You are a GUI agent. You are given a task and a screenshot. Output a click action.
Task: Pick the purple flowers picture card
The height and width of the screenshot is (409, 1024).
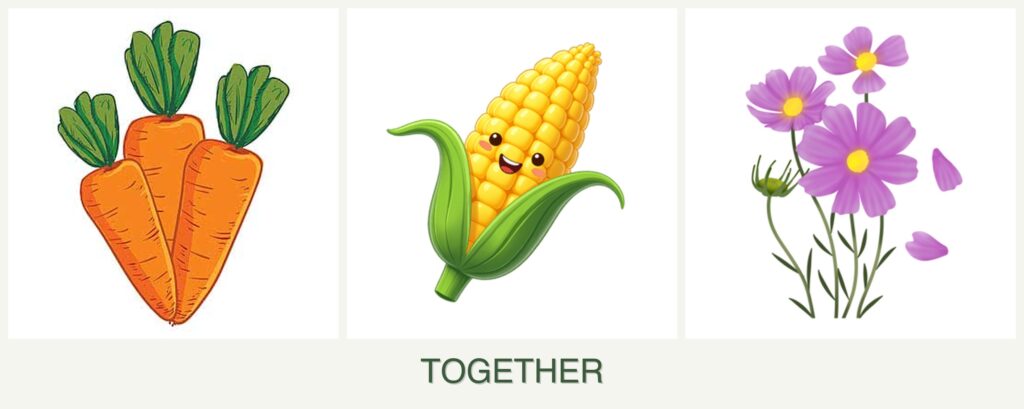tap(850, 173)
